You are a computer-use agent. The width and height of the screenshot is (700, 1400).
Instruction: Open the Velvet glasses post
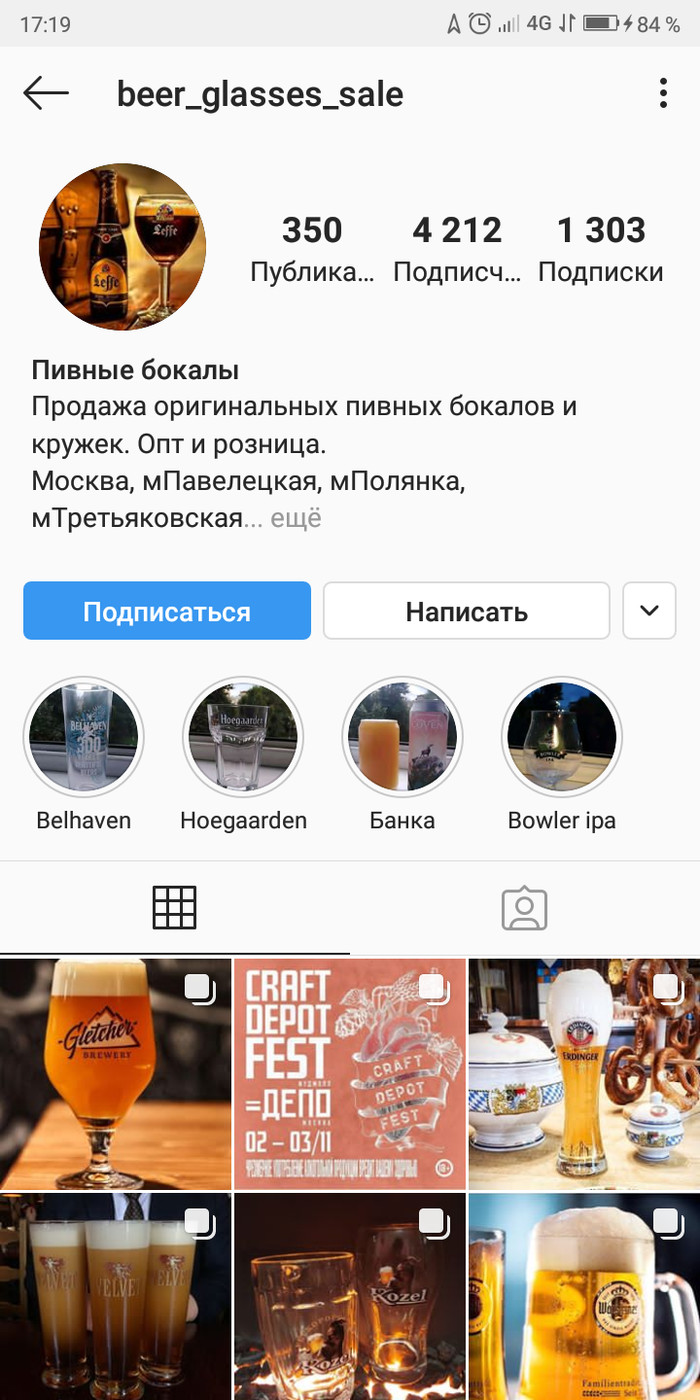tap(115, 1296)
